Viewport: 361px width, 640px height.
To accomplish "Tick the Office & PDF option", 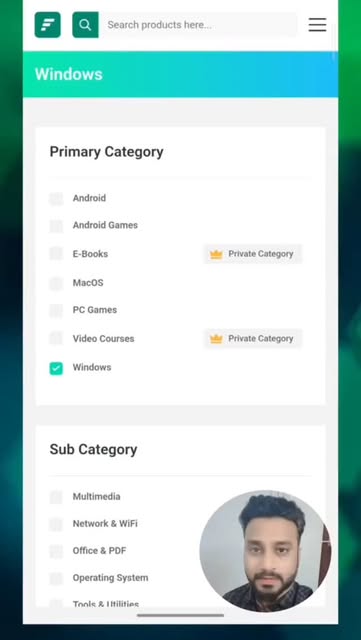I will pyautogui.click(x=56, y=551).
